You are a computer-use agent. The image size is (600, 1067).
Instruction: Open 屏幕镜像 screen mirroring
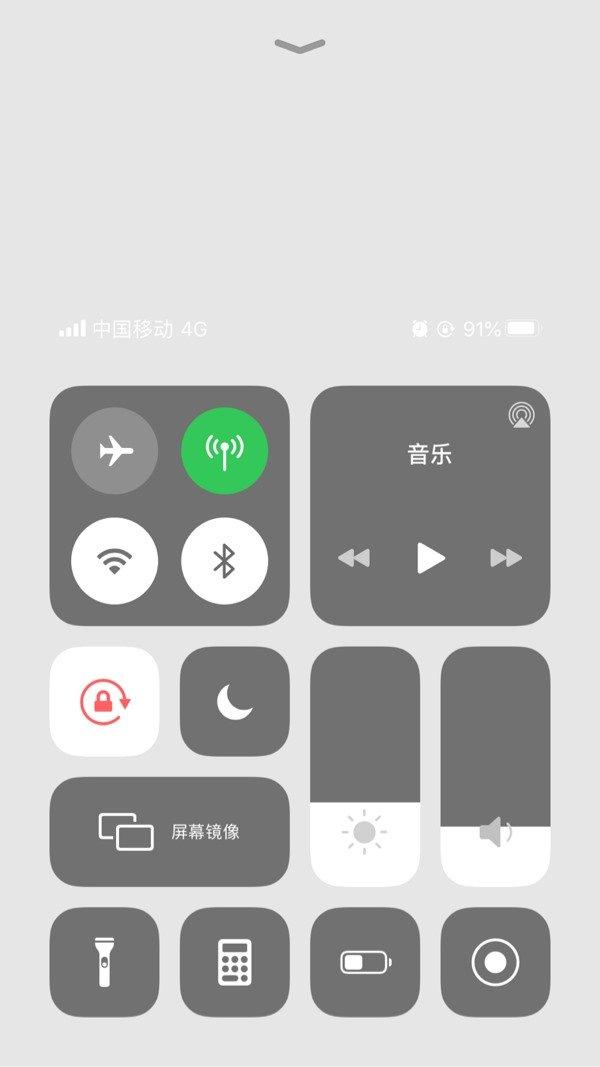[169, 832]
